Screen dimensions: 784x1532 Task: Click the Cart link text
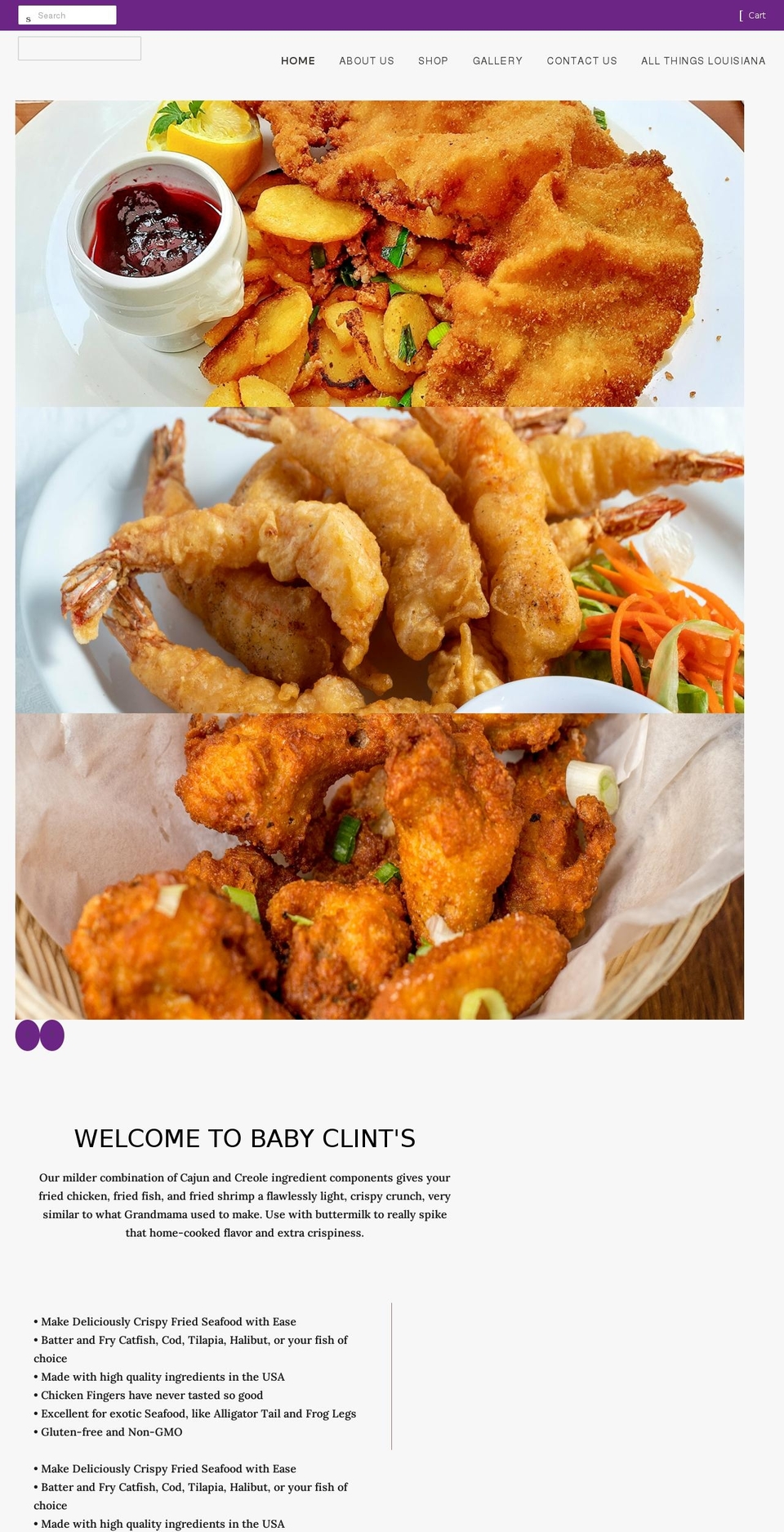pyautogui.click(x=756, y=15)
